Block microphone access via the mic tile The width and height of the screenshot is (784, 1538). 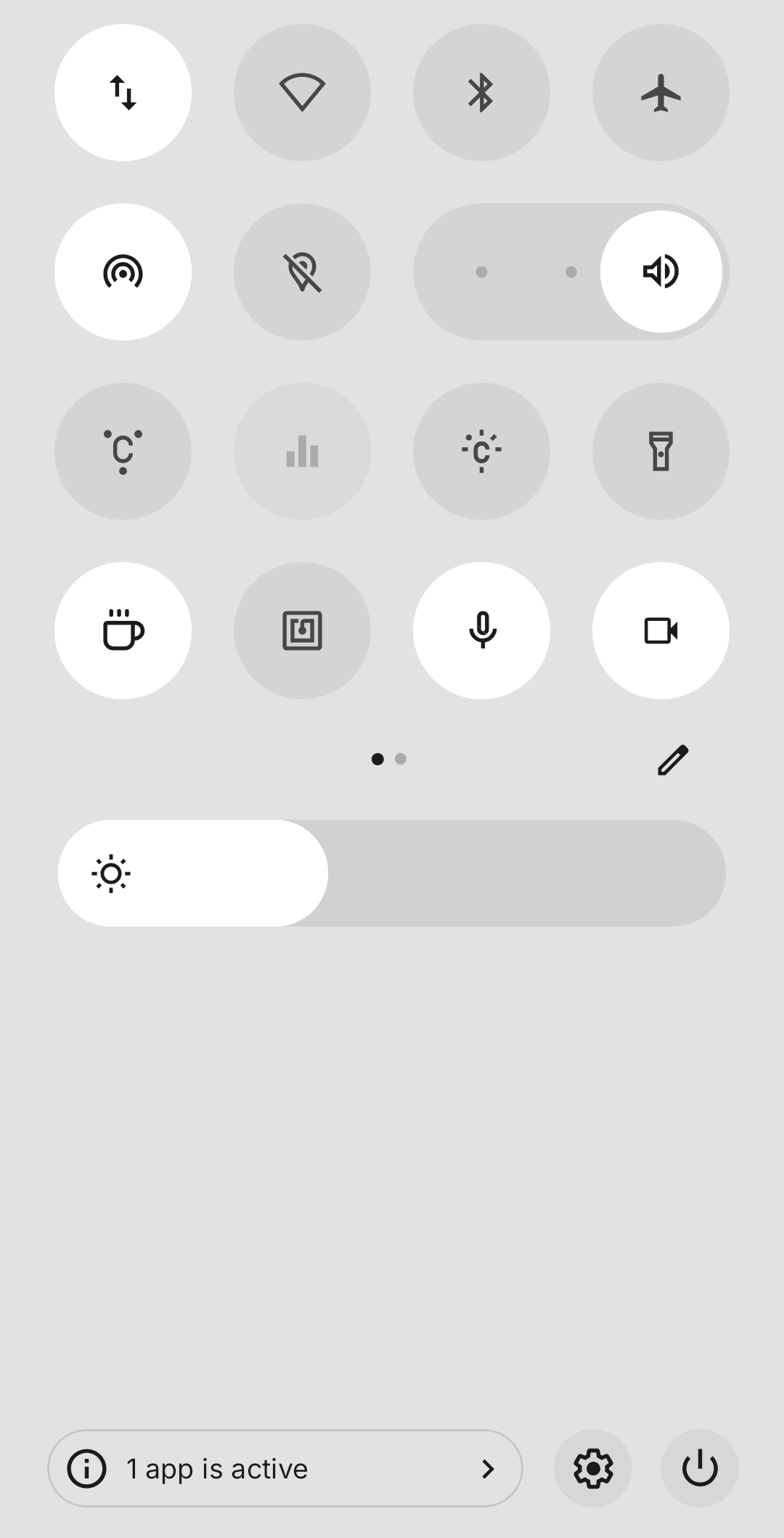pyautogui.click(x=481, y=630)
